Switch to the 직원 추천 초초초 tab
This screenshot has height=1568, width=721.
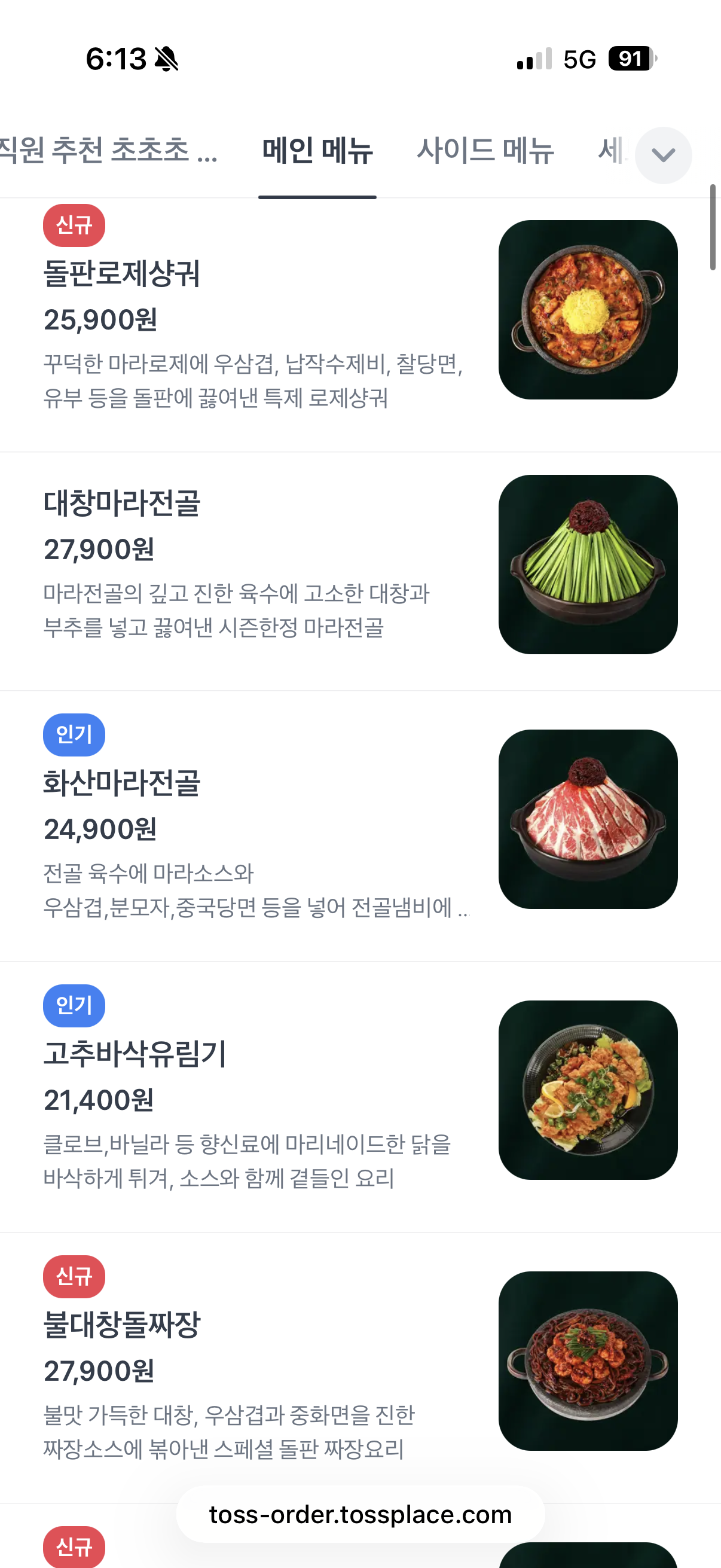(x=108, y=150)
